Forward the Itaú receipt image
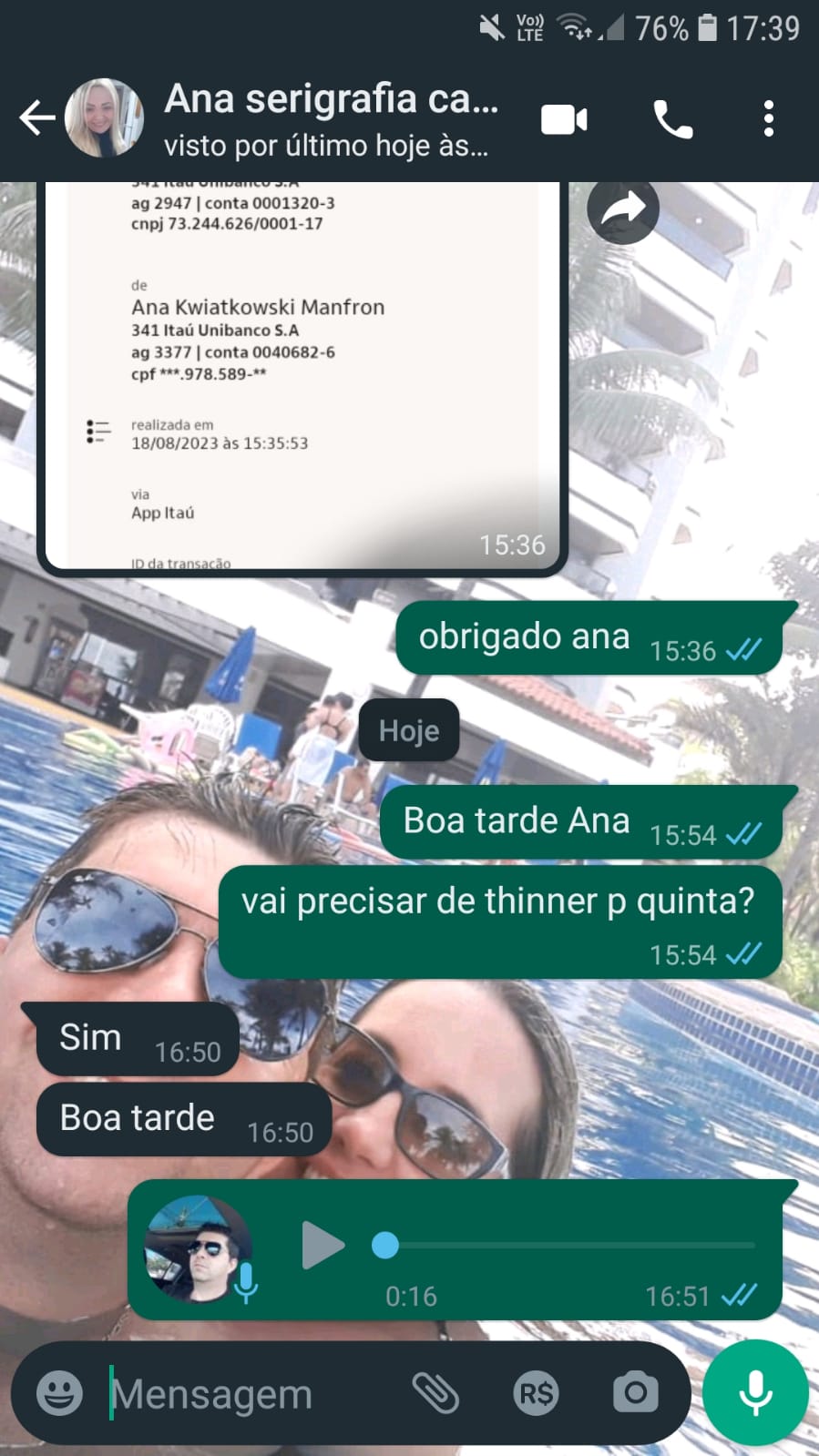Image resolution: width=819 pixels, height=1456 pixels. tap(623, 209)
